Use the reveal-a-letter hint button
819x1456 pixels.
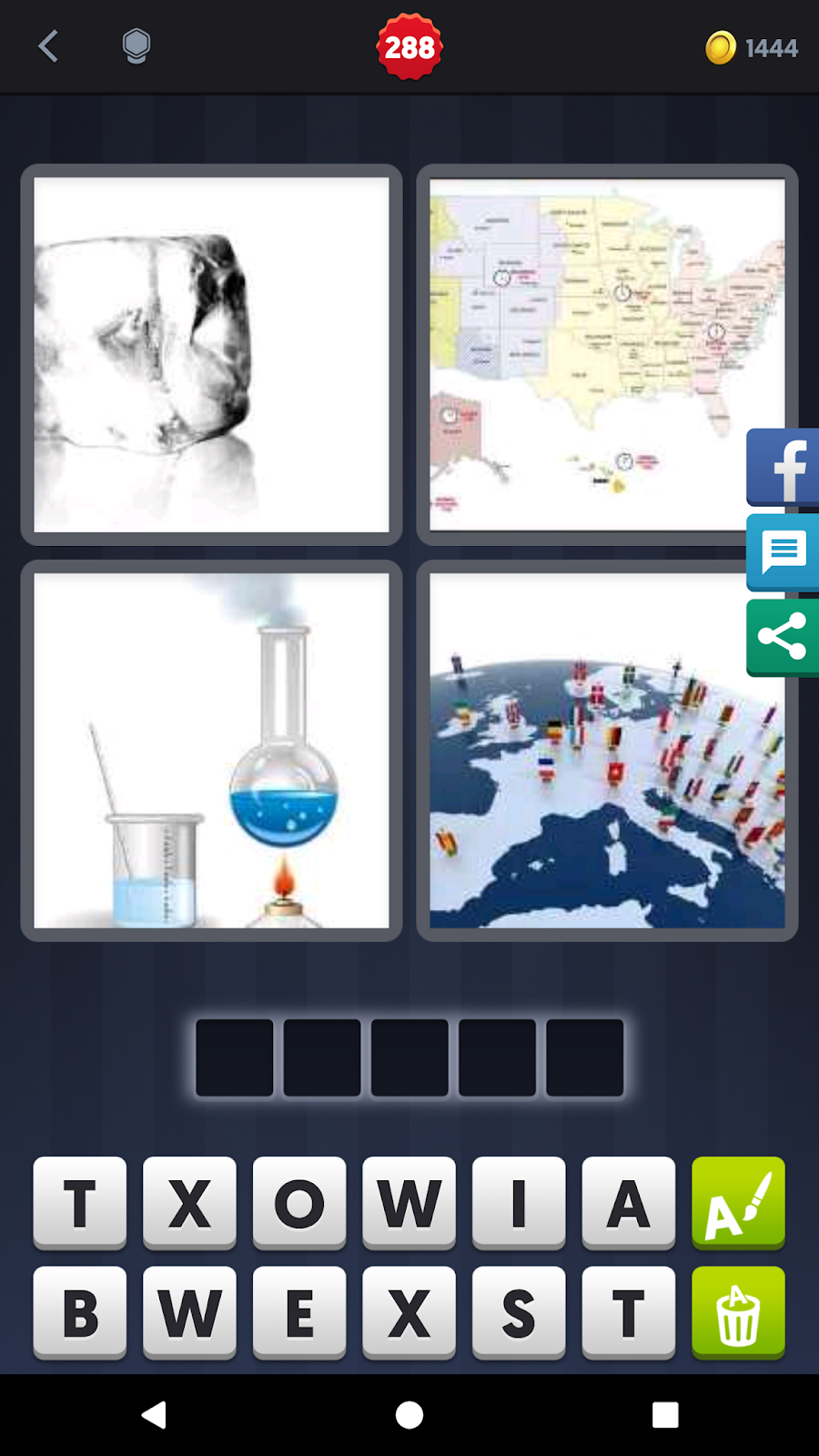coord(738,1203)
